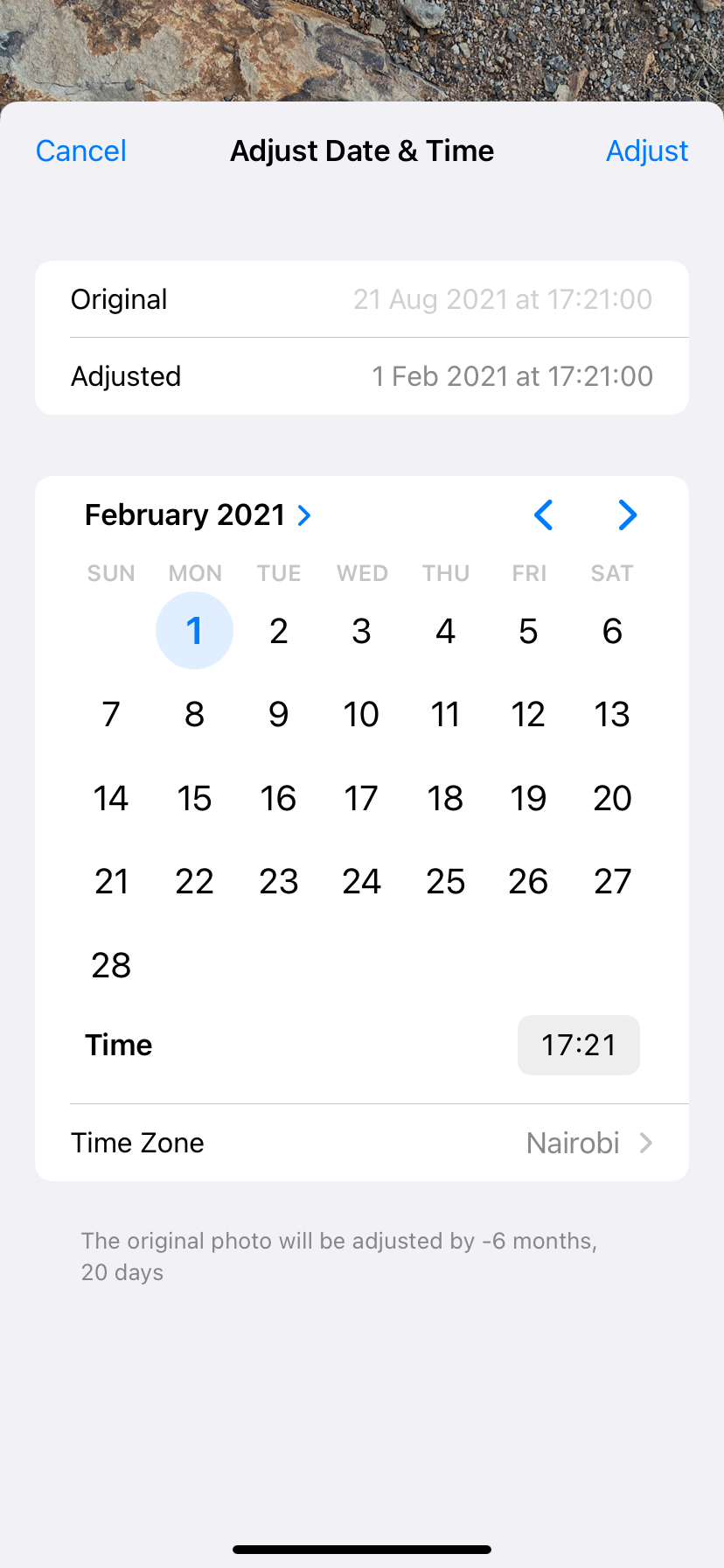
Task: Apply changes with the Adjust button
Action: 647,150
